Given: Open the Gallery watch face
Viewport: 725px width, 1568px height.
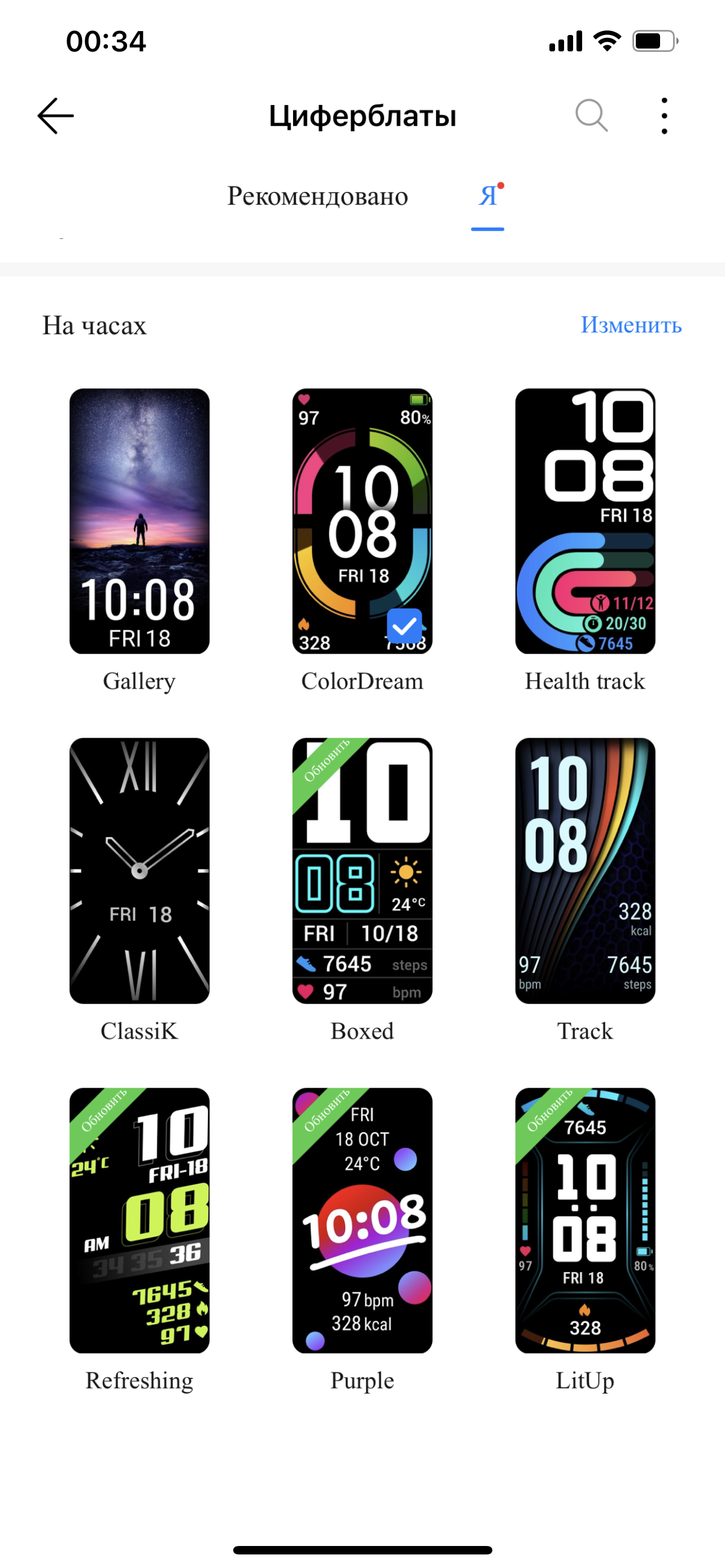Looking at the screenshot, I should tap(139, 521).
